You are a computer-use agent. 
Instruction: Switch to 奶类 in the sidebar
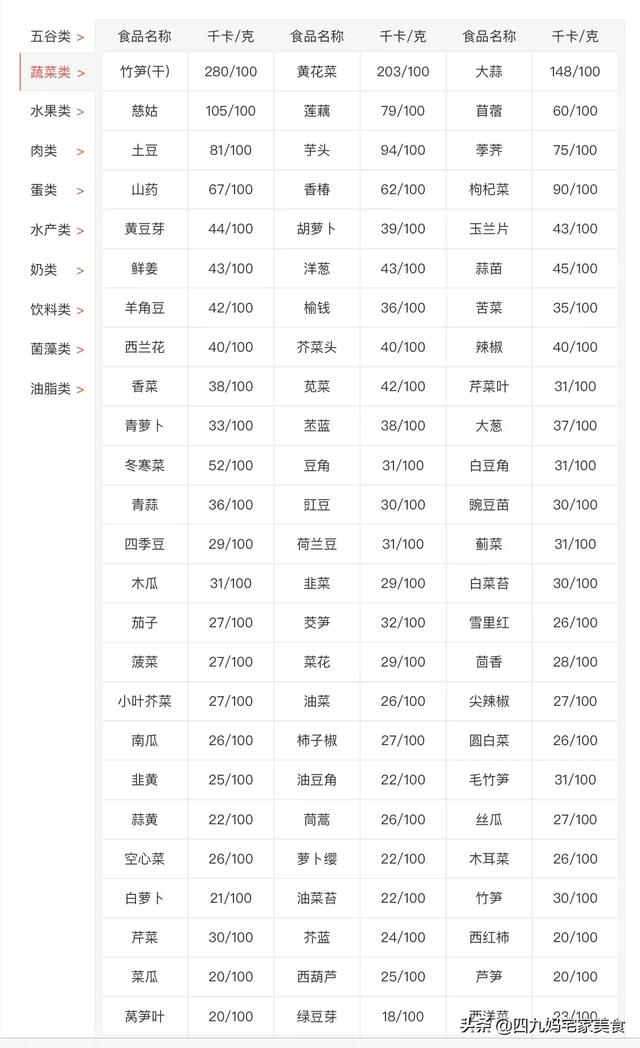pyautogui.click(x=56, y=270)
